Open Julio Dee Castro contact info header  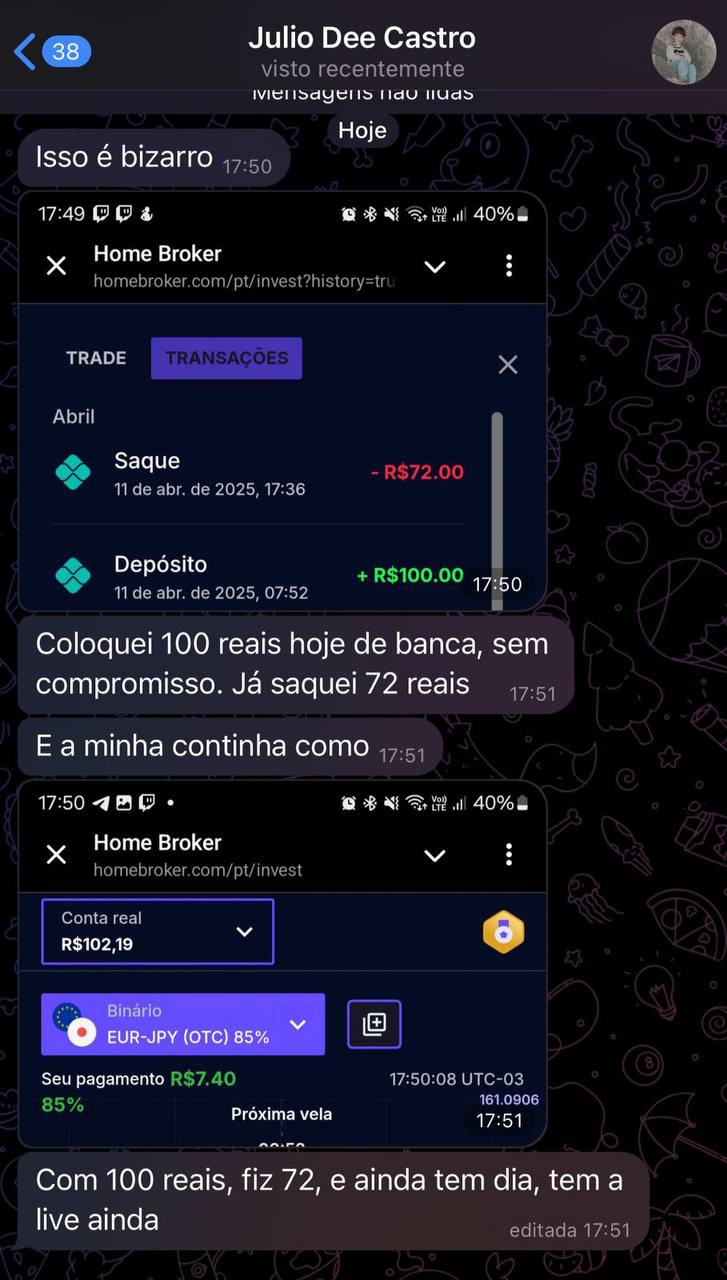click(362, 52)
